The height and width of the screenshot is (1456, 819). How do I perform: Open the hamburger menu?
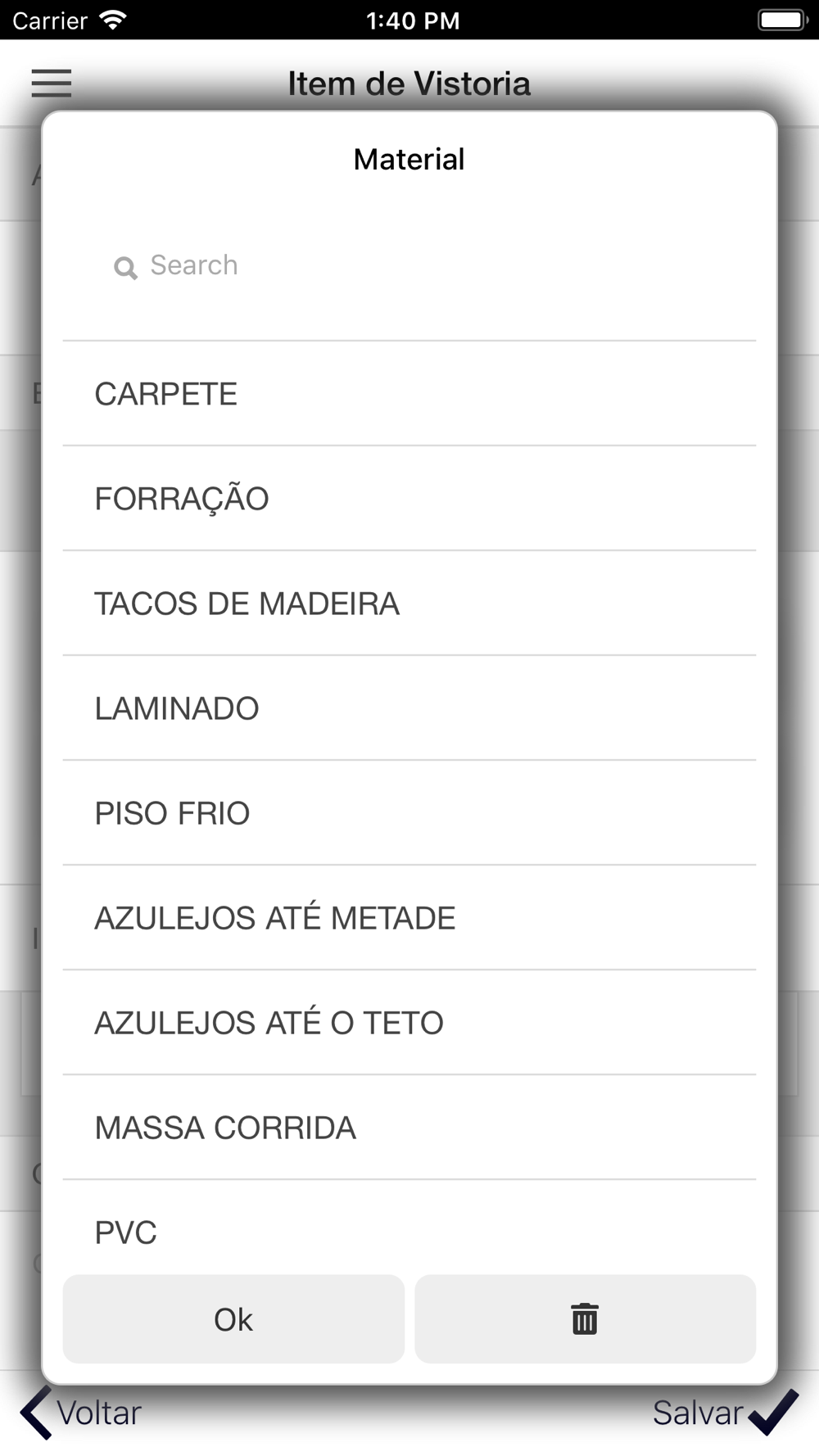[x=52, y=84]
